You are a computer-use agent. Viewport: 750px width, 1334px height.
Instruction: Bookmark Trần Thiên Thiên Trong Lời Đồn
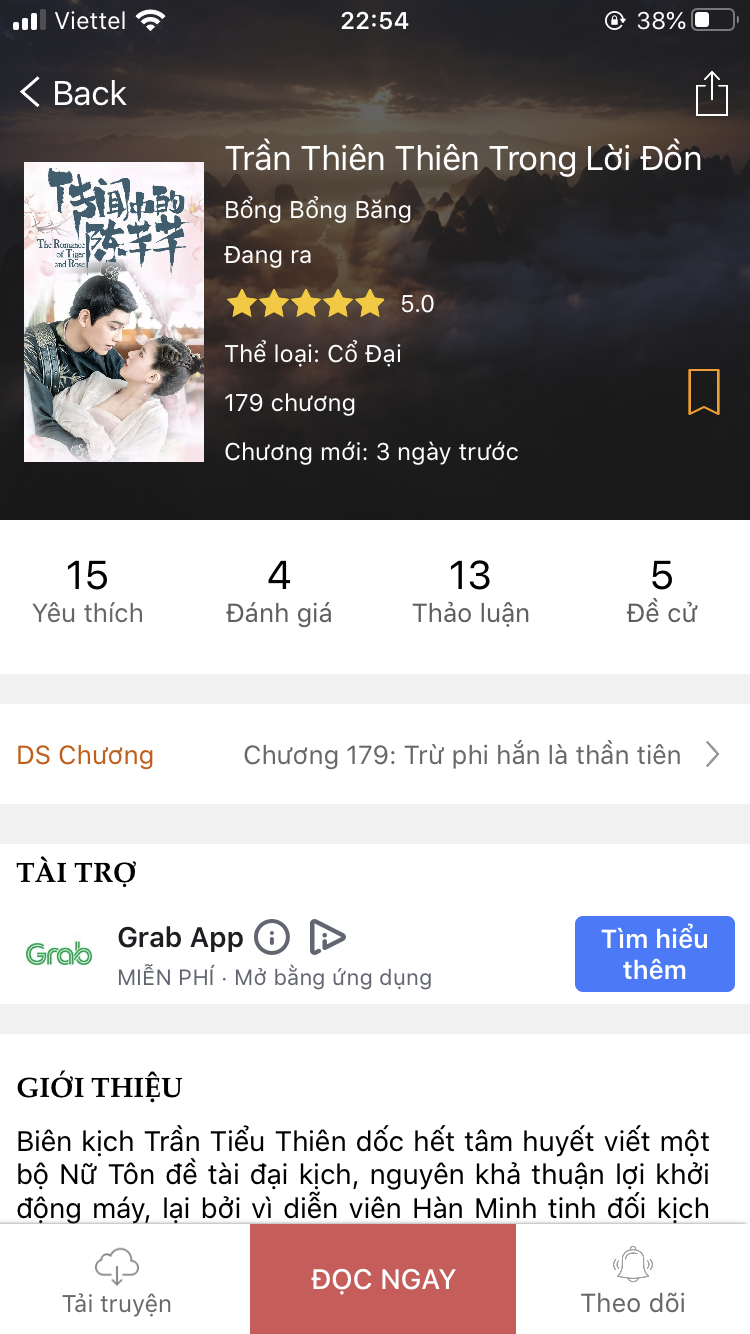(x=704, y=391)
